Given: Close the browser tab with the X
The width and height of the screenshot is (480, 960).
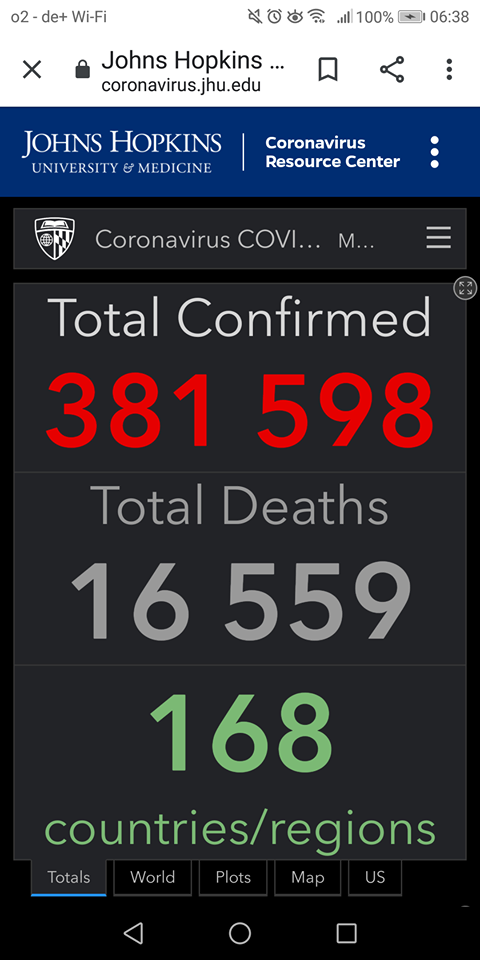Looking at the screenshot, I should tap(32, 70).
